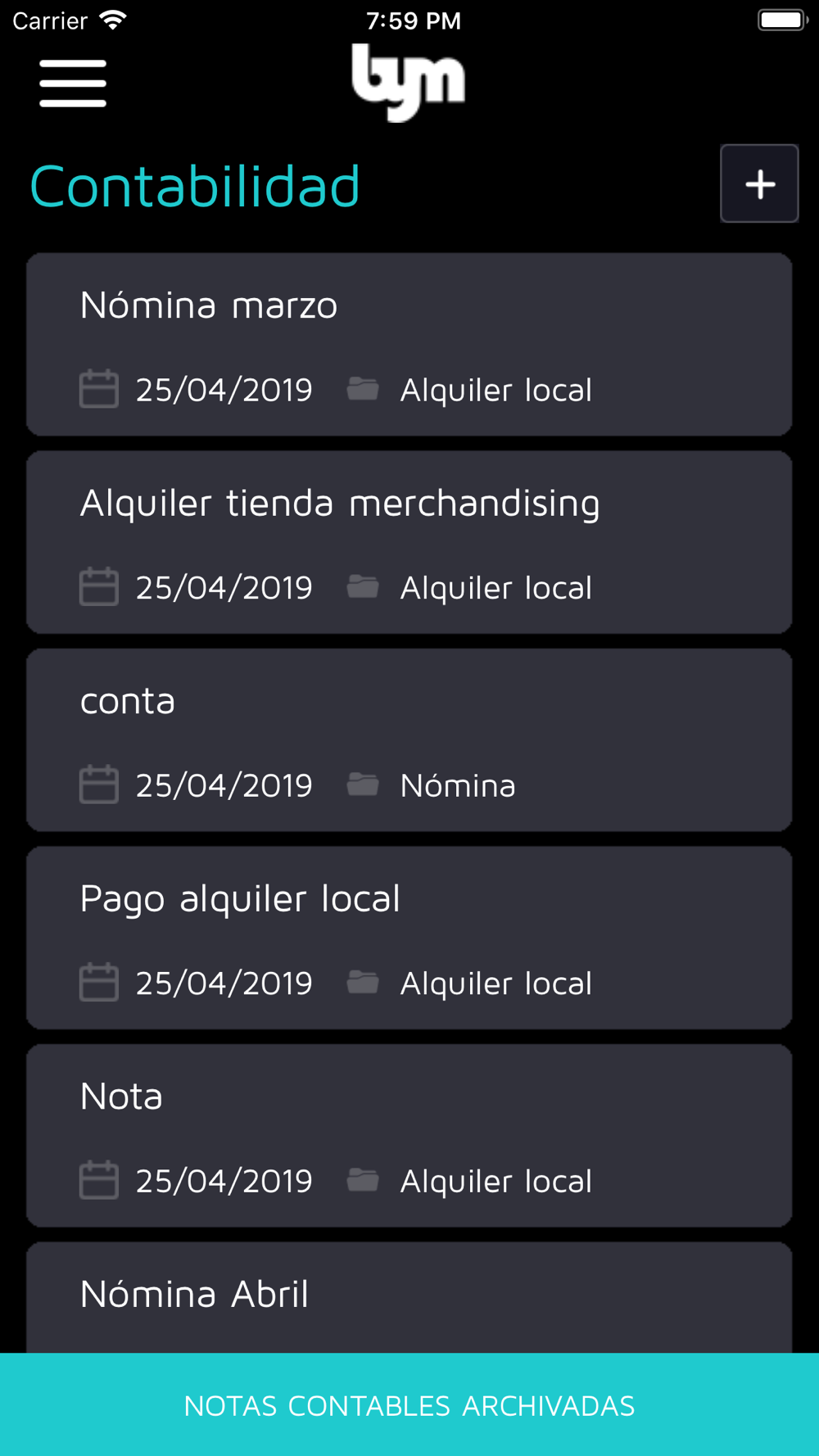
Task: Open the note titled Nota
Action: click(409, 1136)
